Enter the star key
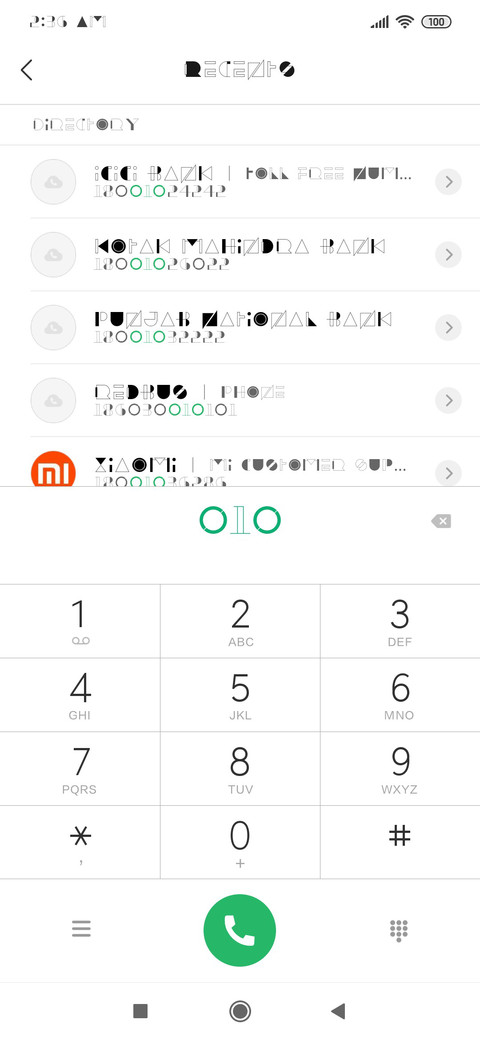The width and height of the screenshot is (480, 1040). tap(80, 842)
